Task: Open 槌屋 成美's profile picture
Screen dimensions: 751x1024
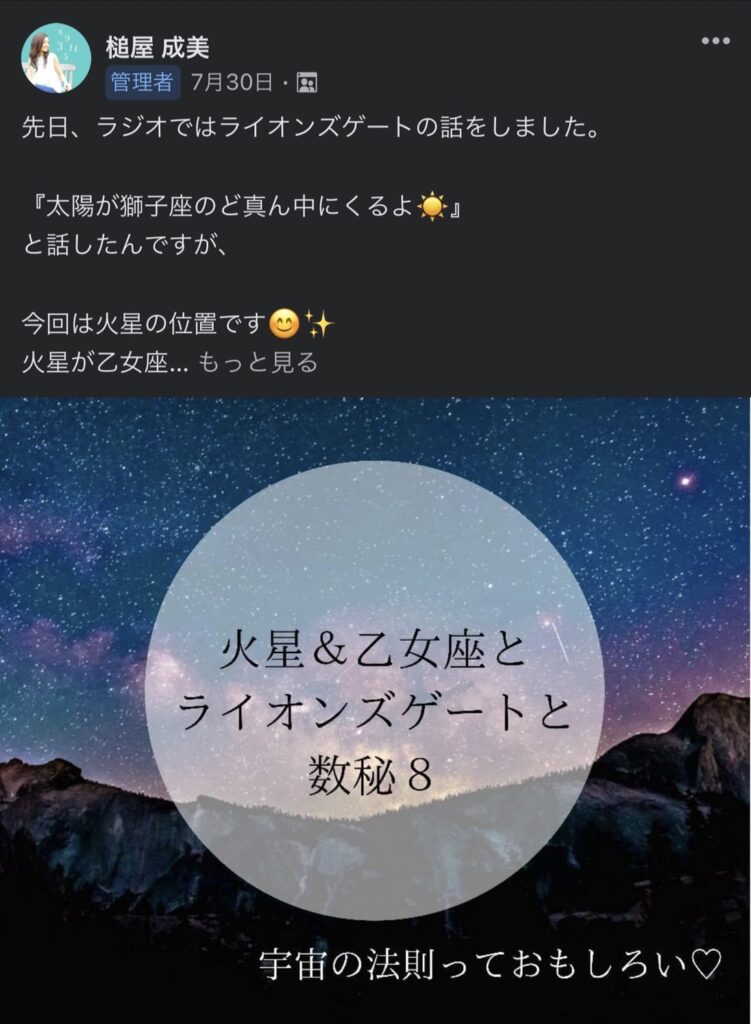Action: click(56, 58)
